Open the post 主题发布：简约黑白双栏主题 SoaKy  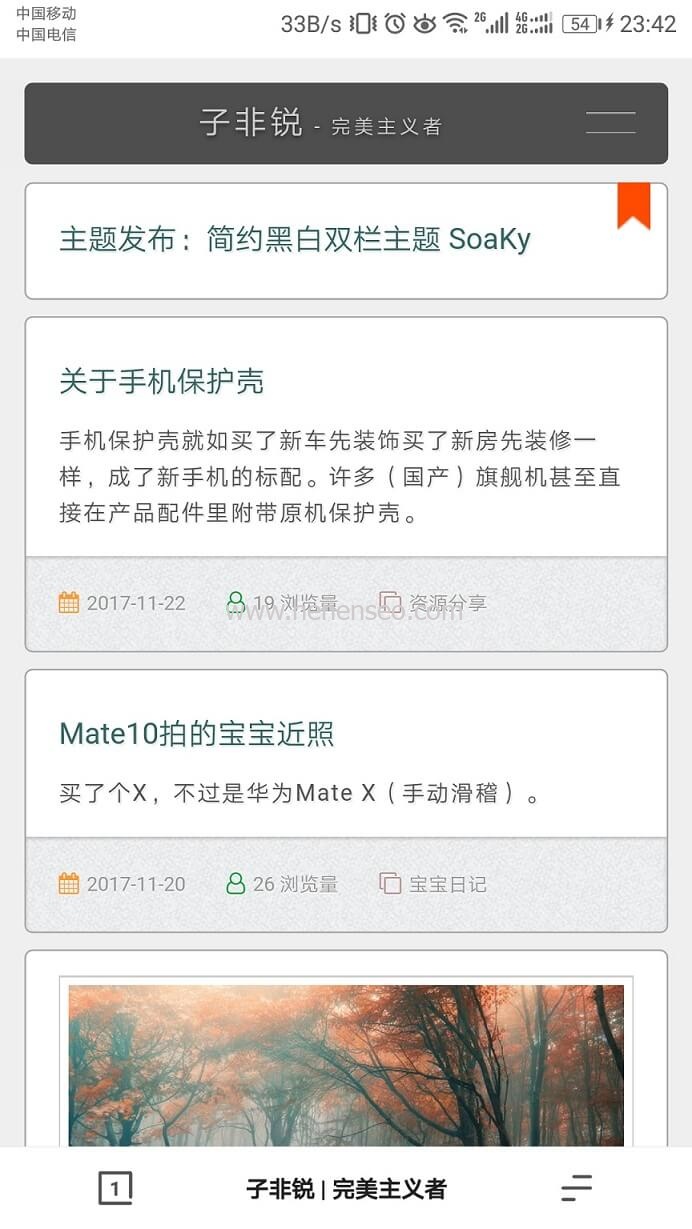pyautogui.click(x=295, y=239)
